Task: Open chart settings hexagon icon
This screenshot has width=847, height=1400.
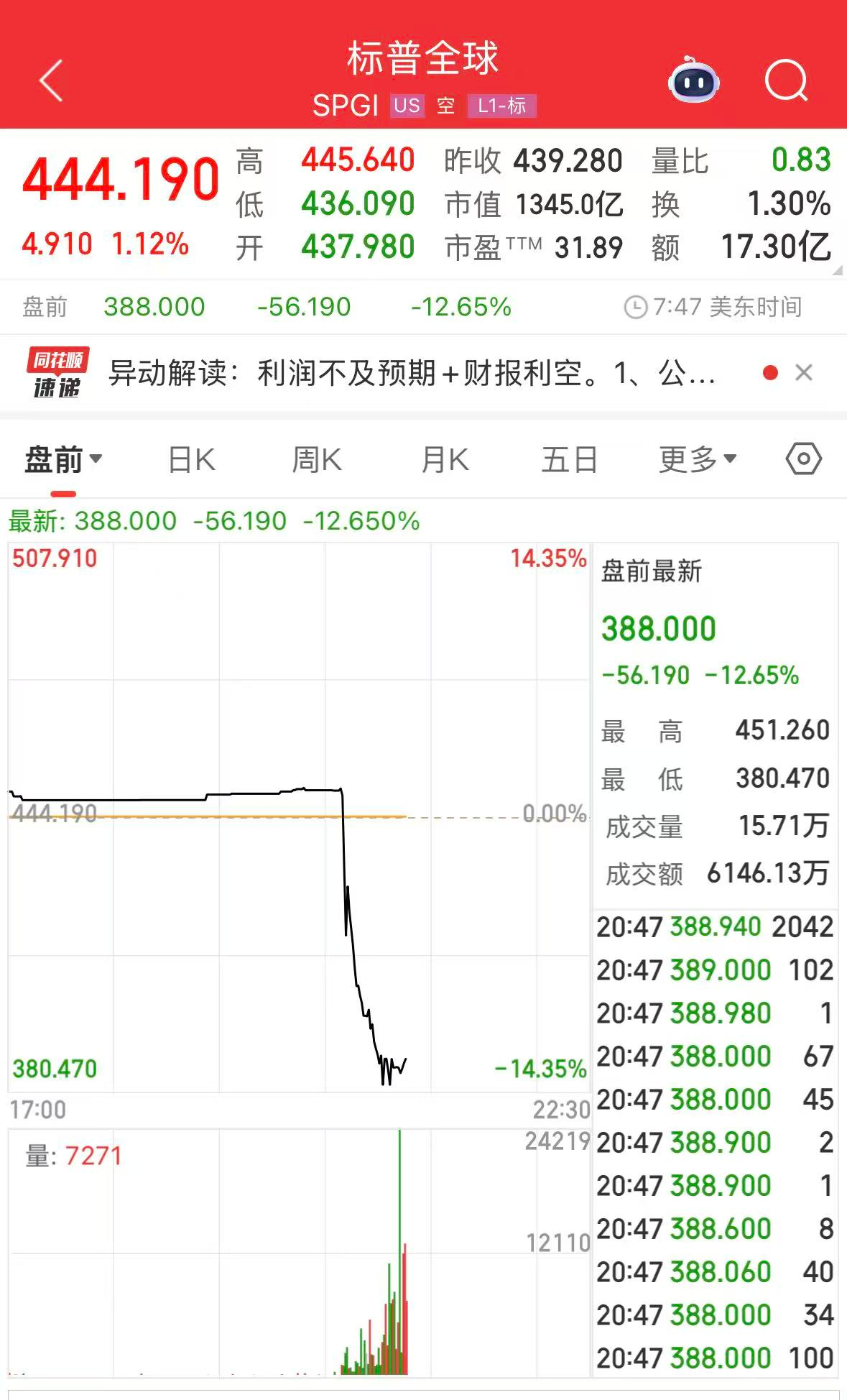Action: pos(803,459)
